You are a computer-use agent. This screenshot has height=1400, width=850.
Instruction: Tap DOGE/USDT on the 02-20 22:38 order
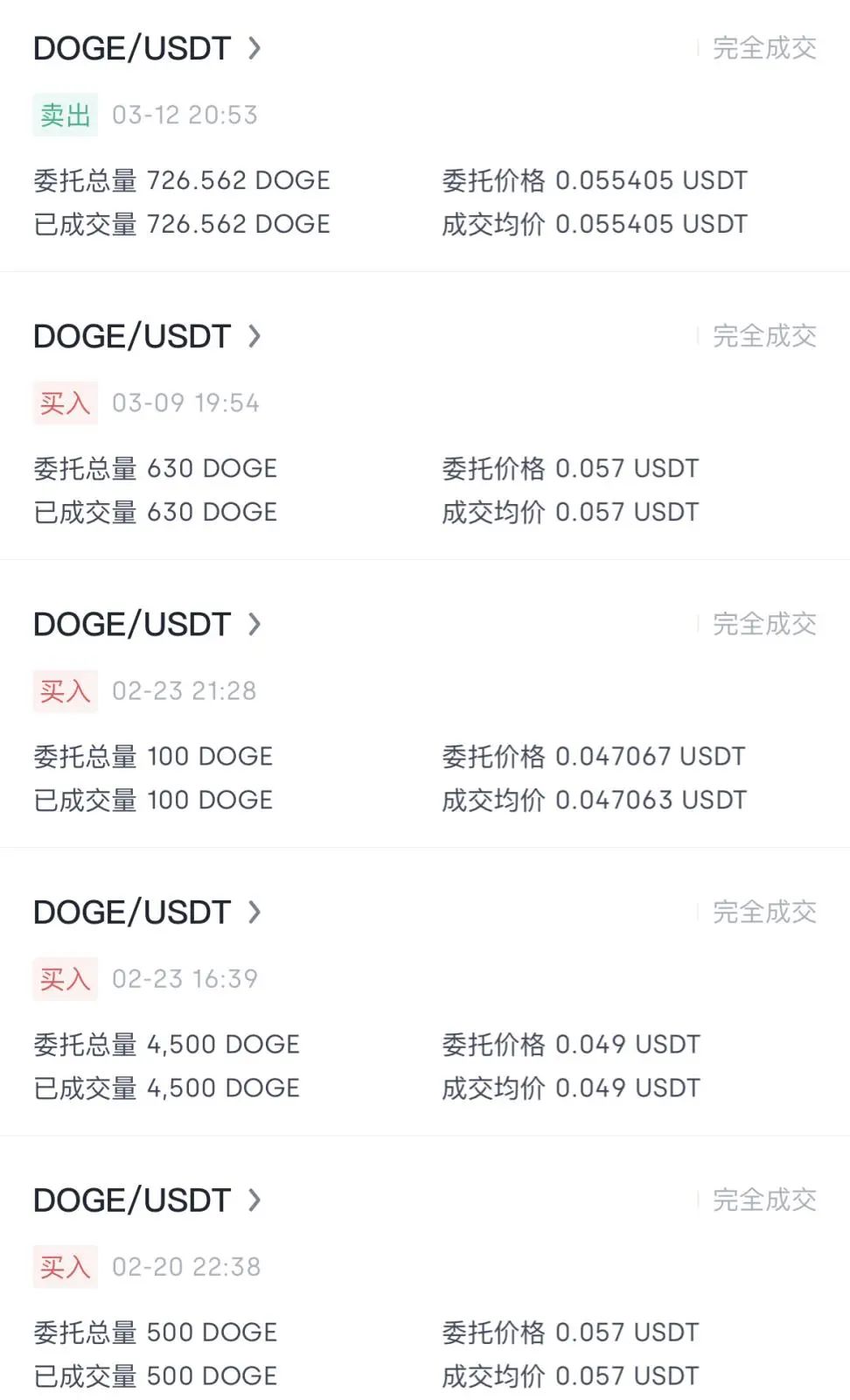click(x=147, y=1200)
